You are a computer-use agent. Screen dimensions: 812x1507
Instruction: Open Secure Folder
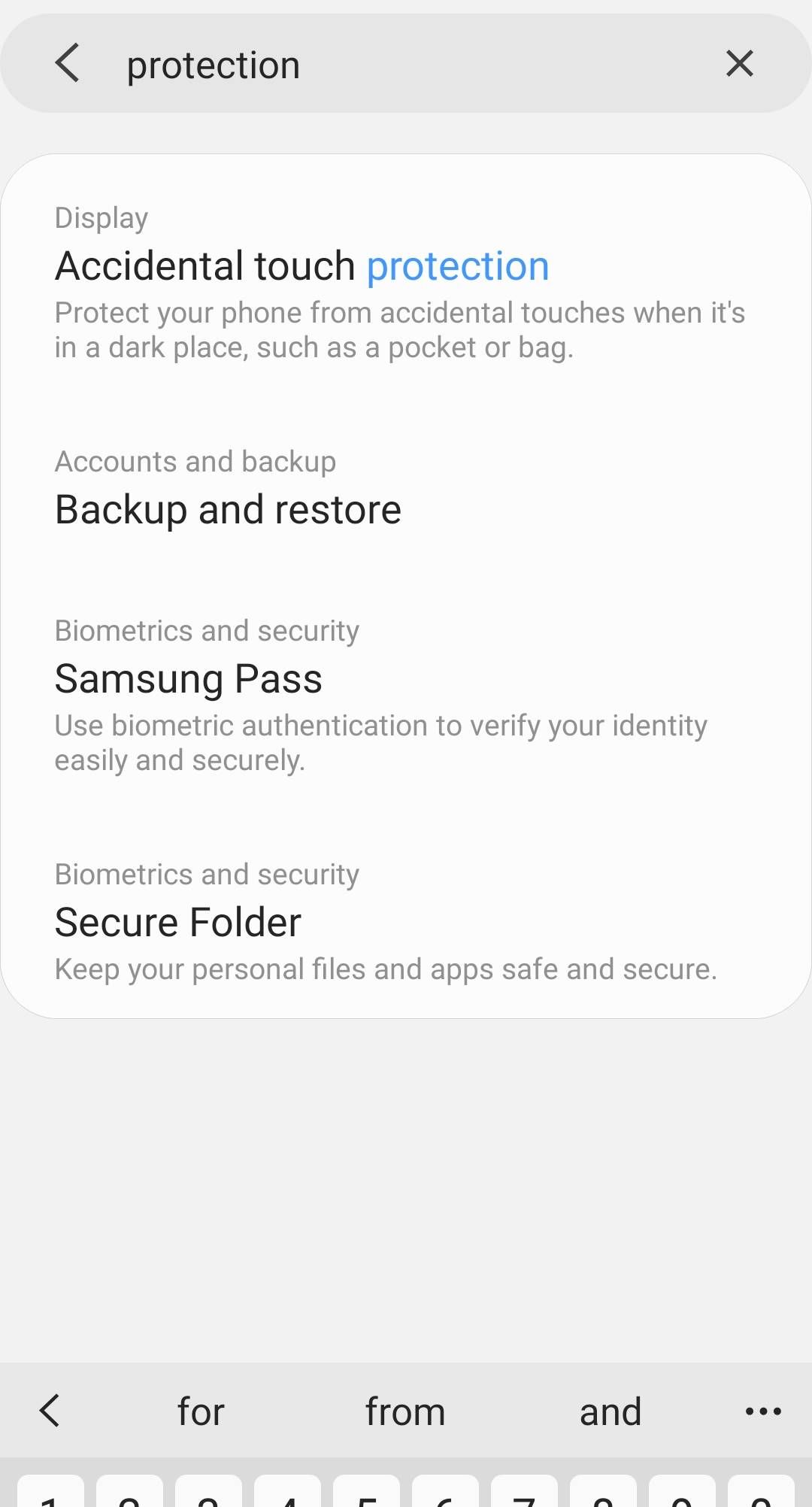tap(177, 921)
